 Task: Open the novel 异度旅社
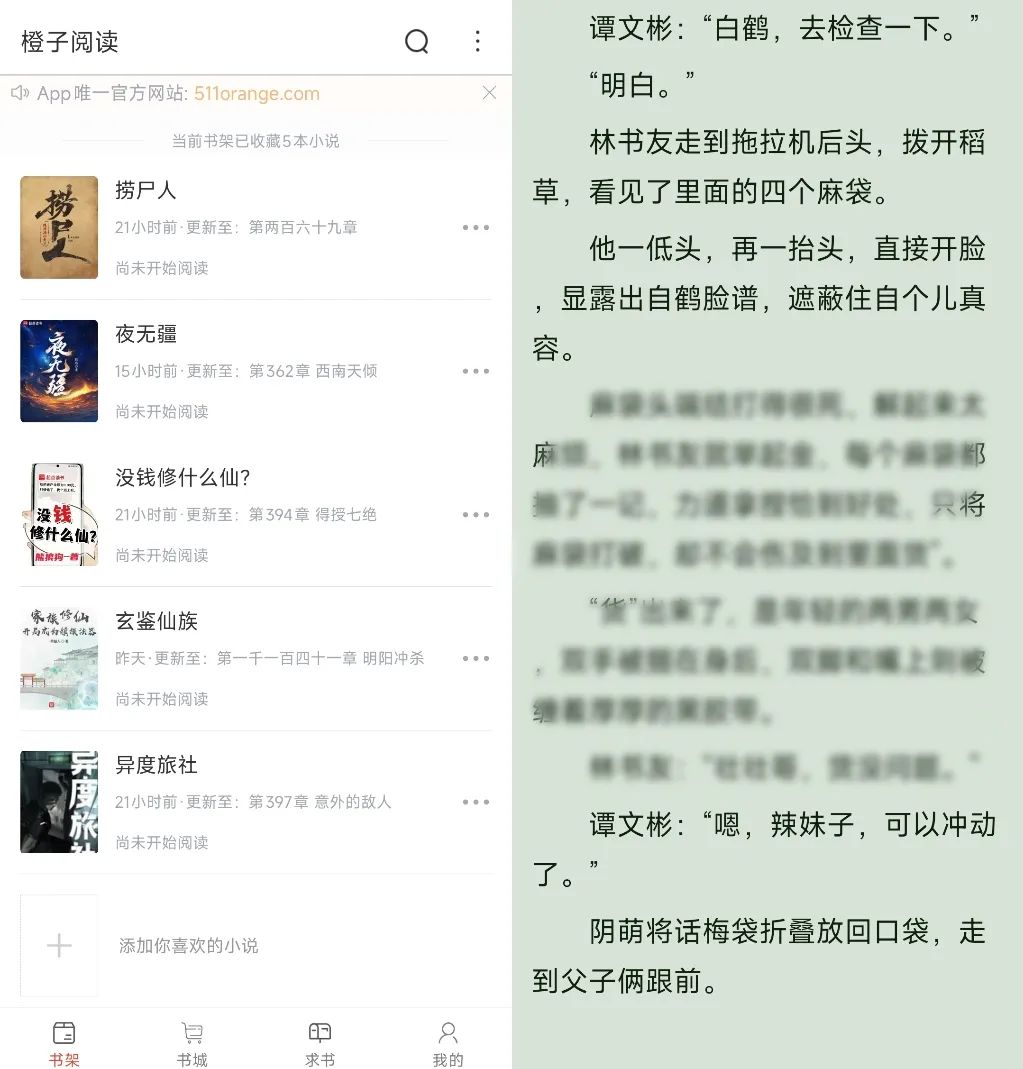(156, 765)
